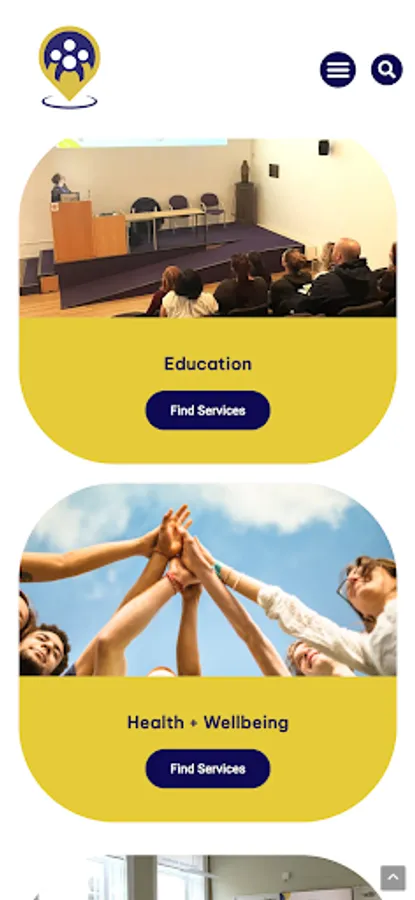Find Services under Education
Screen dimensions: 415x900
point(208,410)
